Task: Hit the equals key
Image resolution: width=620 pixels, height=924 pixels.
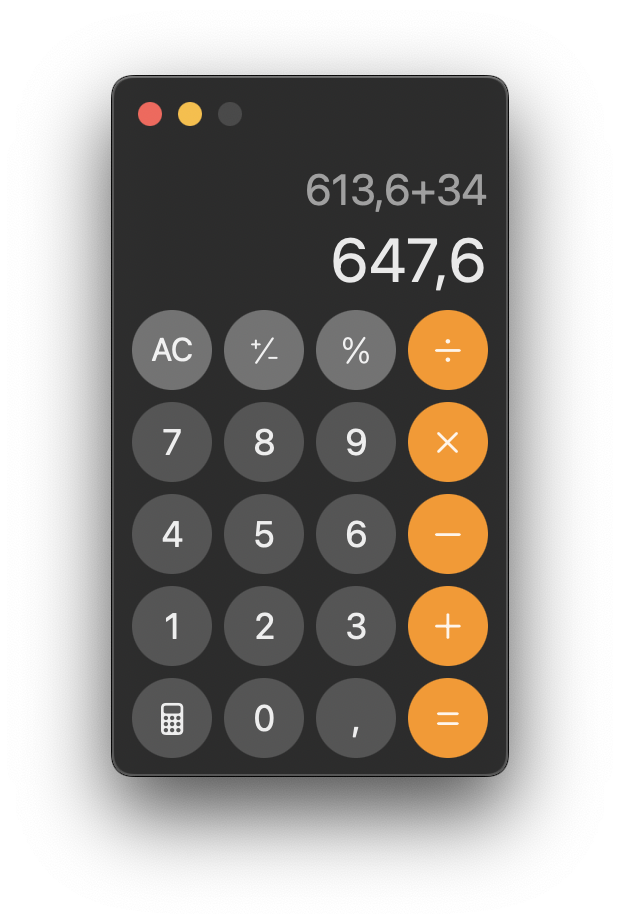Action: [448, 718]
